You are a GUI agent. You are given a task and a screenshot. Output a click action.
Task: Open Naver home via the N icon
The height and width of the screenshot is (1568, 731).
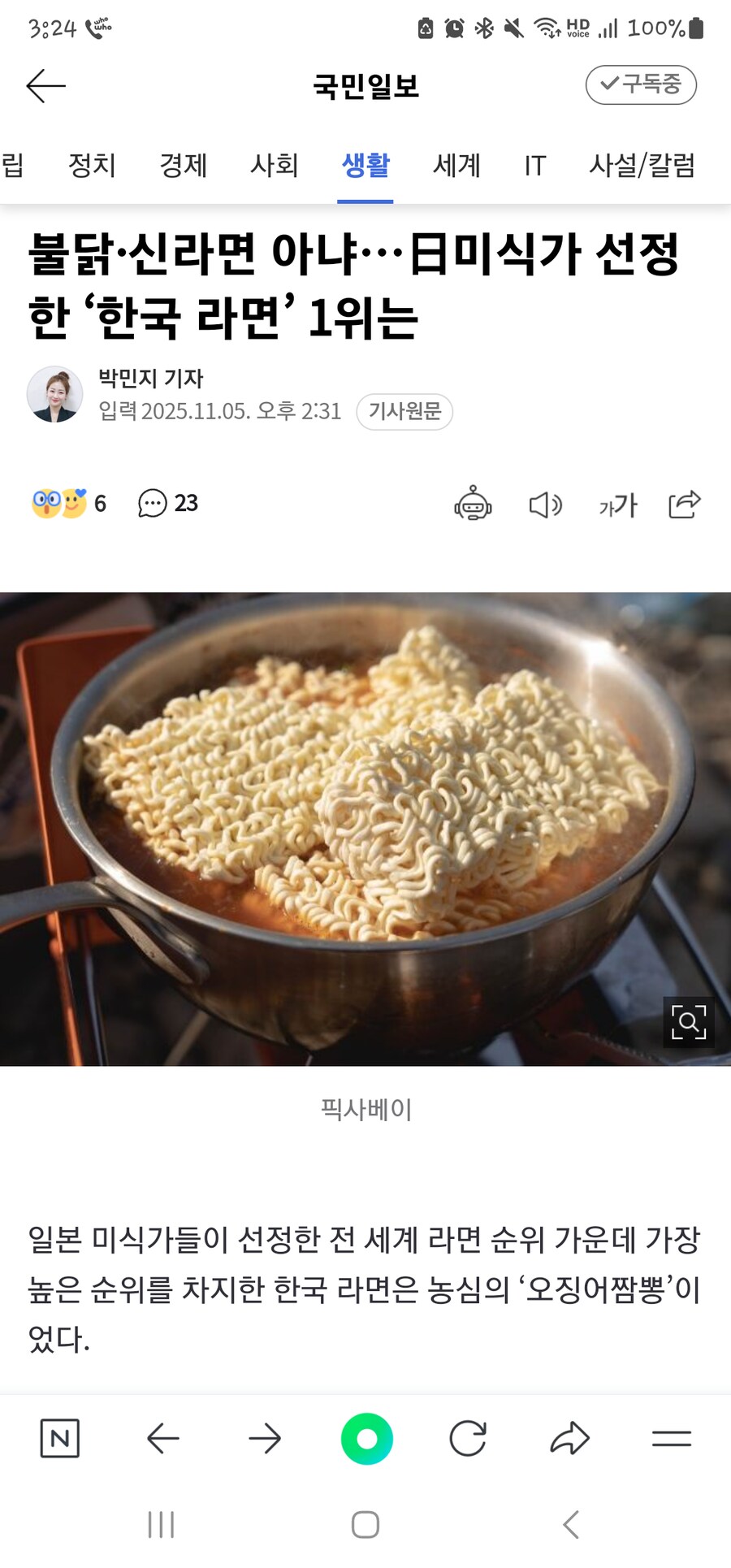coord(59,1440)
